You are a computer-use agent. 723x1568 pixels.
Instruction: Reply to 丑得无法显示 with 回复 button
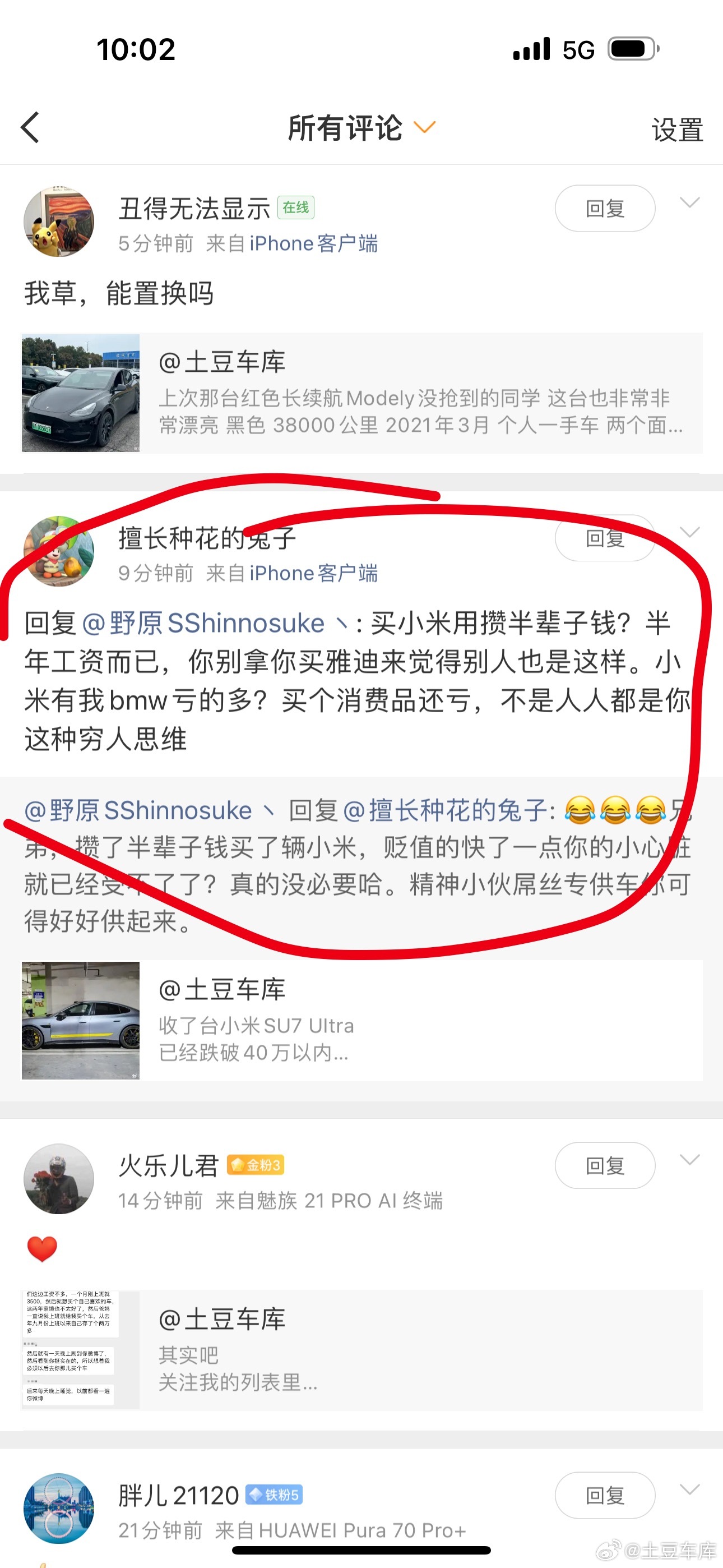[x=605, y=208]
